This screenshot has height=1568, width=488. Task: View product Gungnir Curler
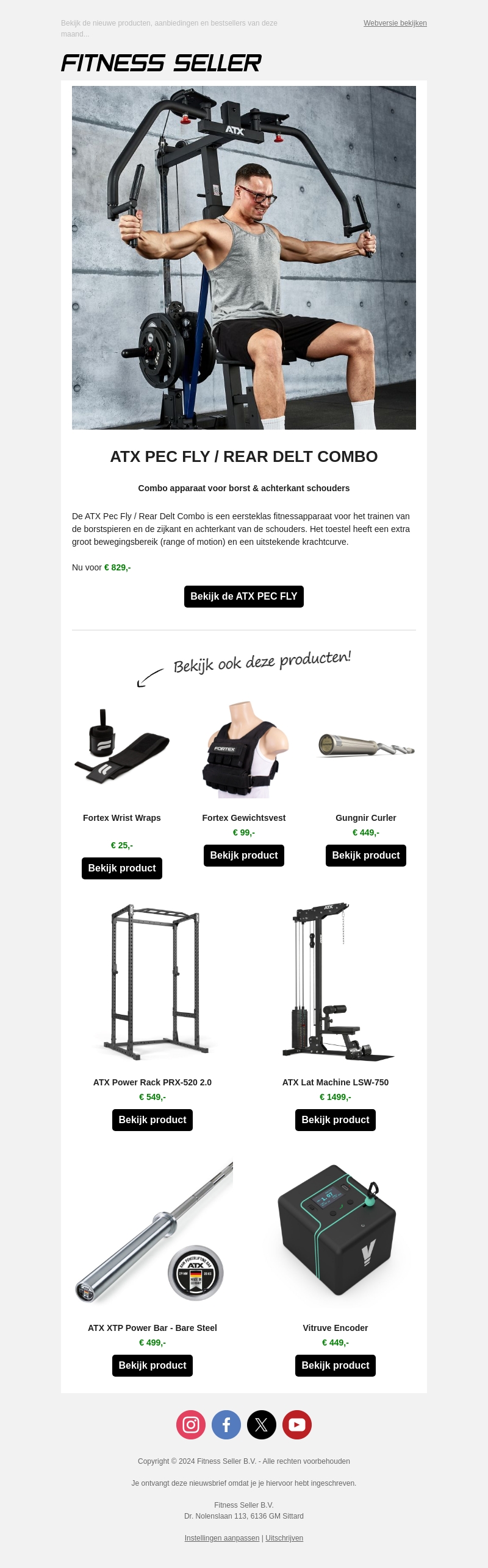click(365, 856)
